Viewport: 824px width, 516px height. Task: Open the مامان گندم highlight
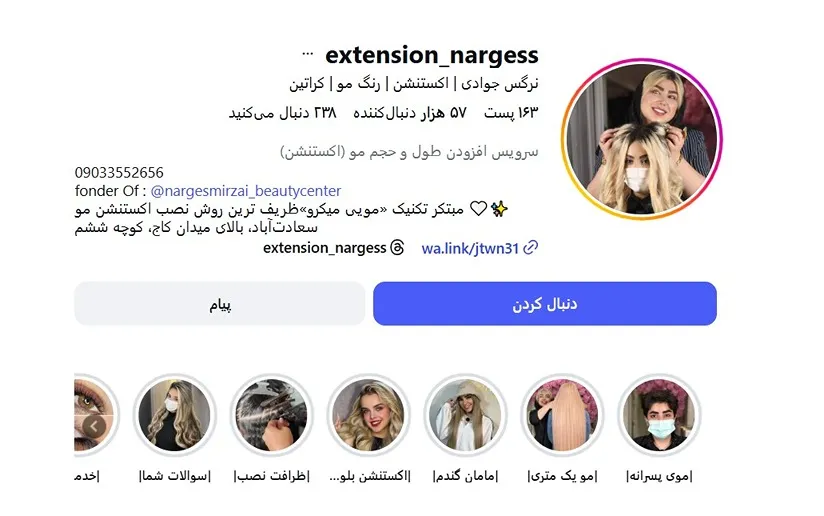pos(465,416)
